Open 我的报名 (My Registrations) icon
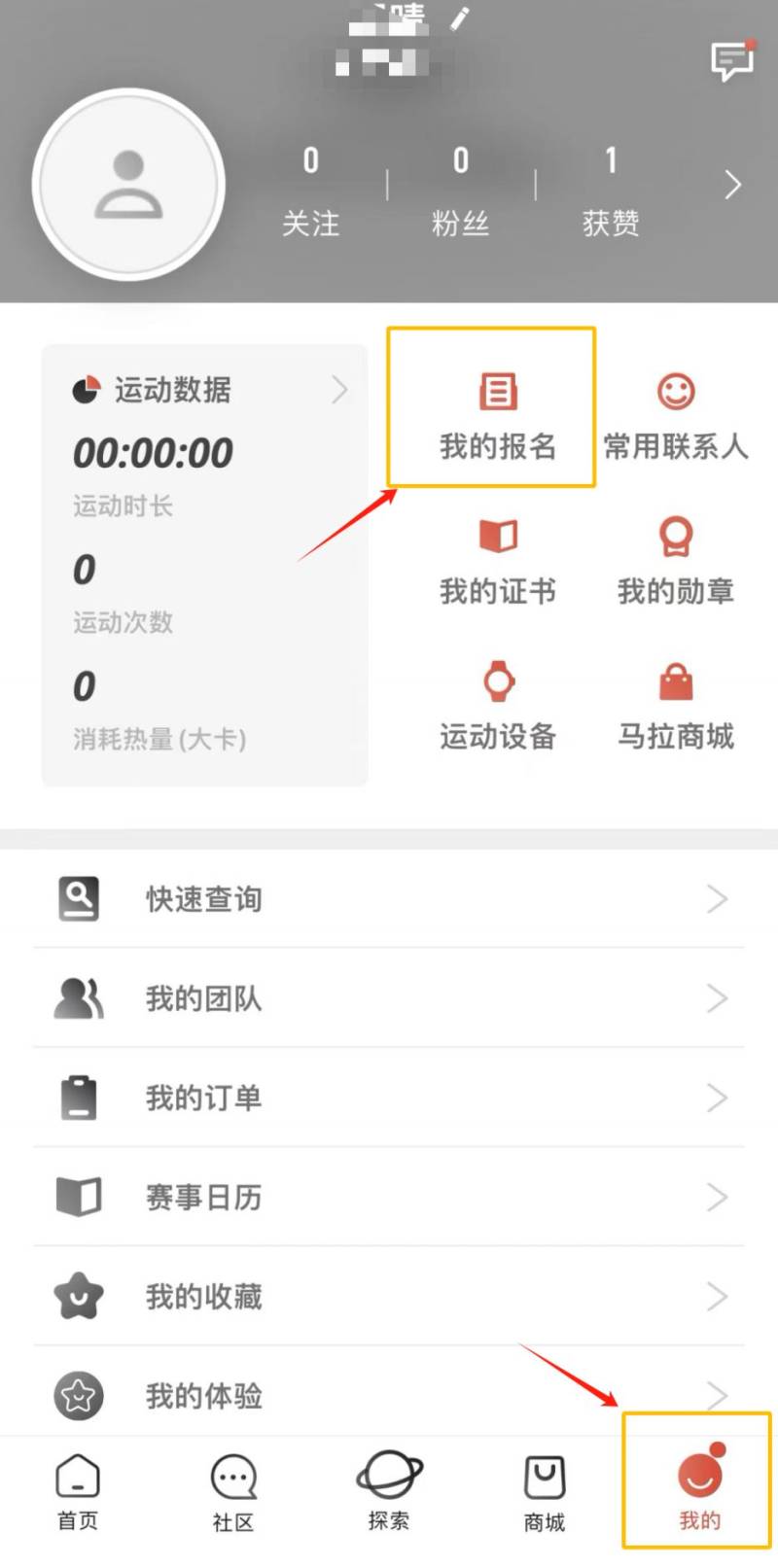778x1568 pixels. [x=498, y=408]
